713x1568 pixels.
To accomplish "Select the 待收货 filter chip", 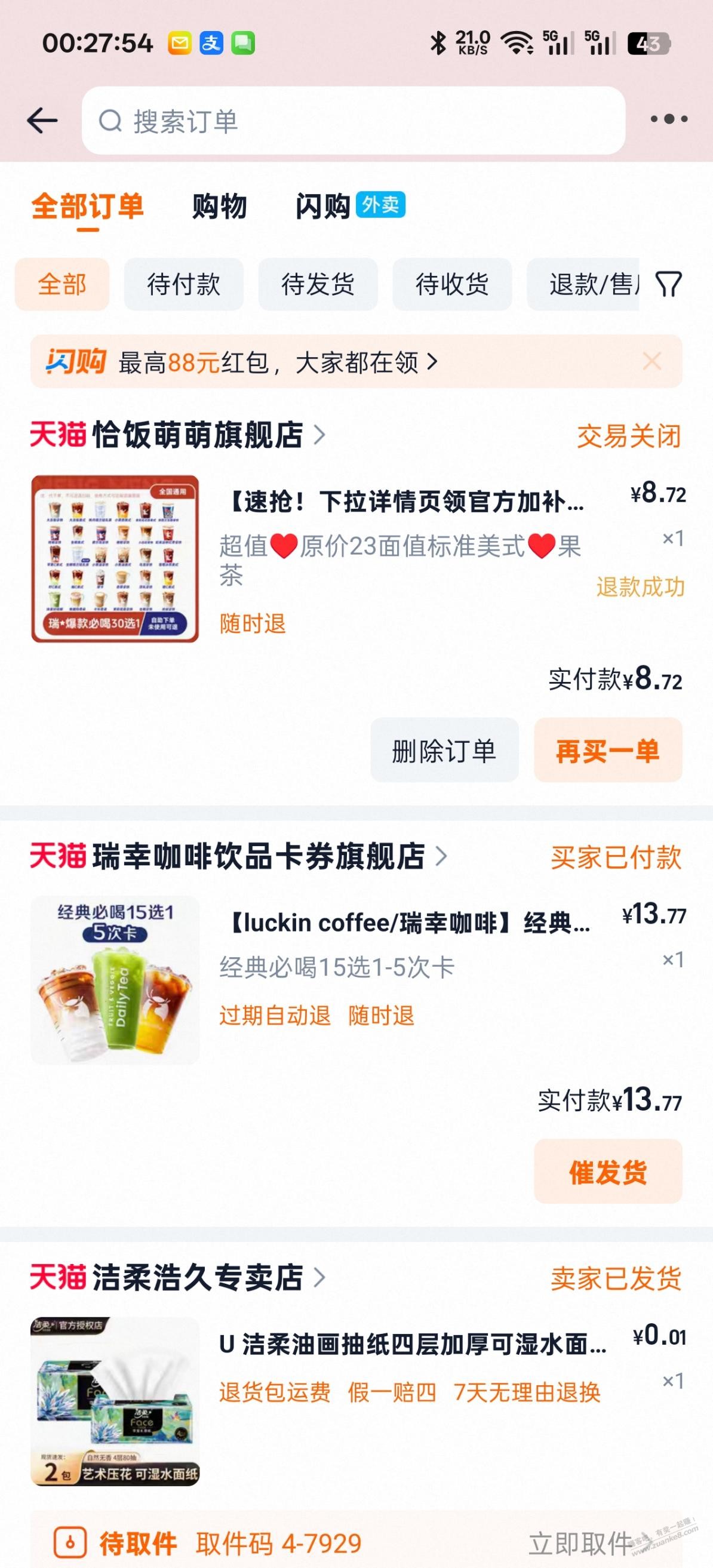I will pyautogui.click(x=451, y=284).
